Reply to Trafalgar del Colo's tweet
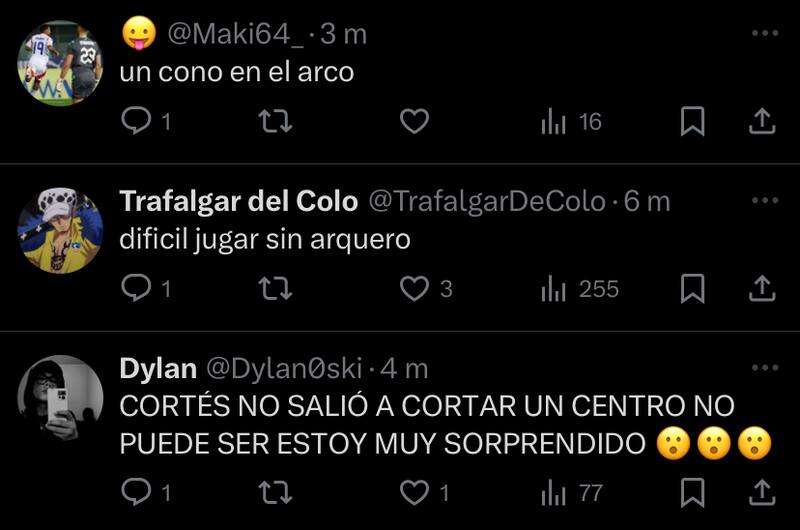 click(135, 289)
